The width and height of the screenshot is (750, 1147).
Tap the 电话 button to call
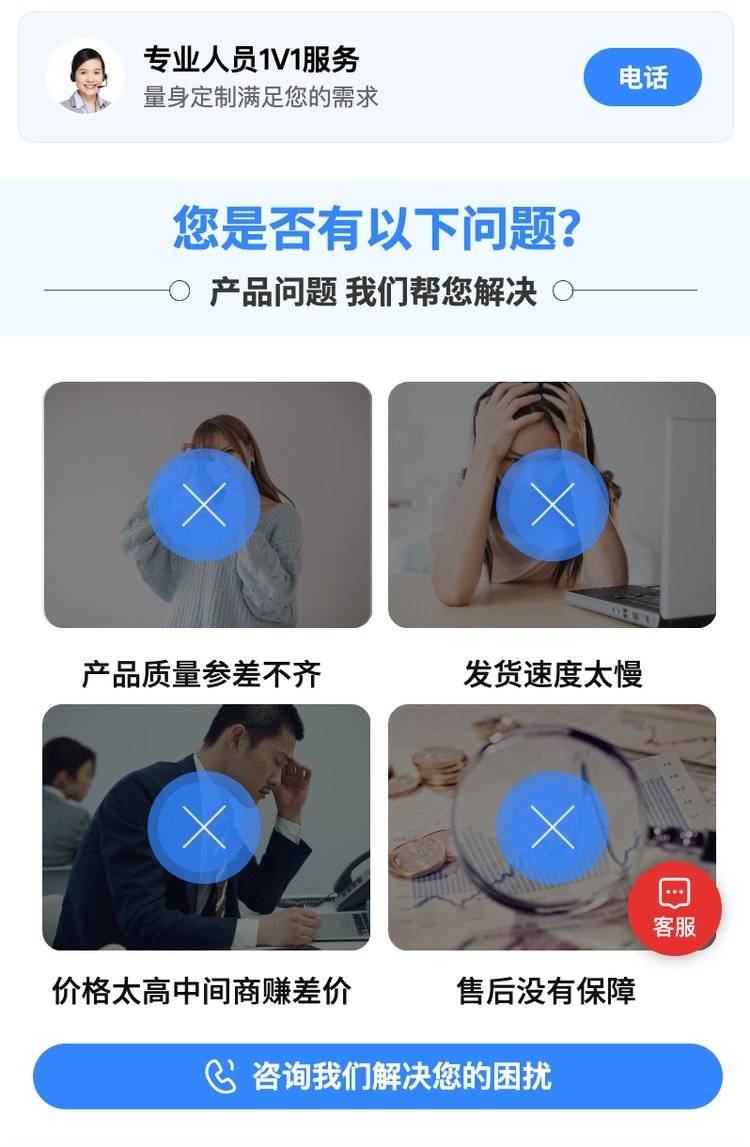point(642,77)
